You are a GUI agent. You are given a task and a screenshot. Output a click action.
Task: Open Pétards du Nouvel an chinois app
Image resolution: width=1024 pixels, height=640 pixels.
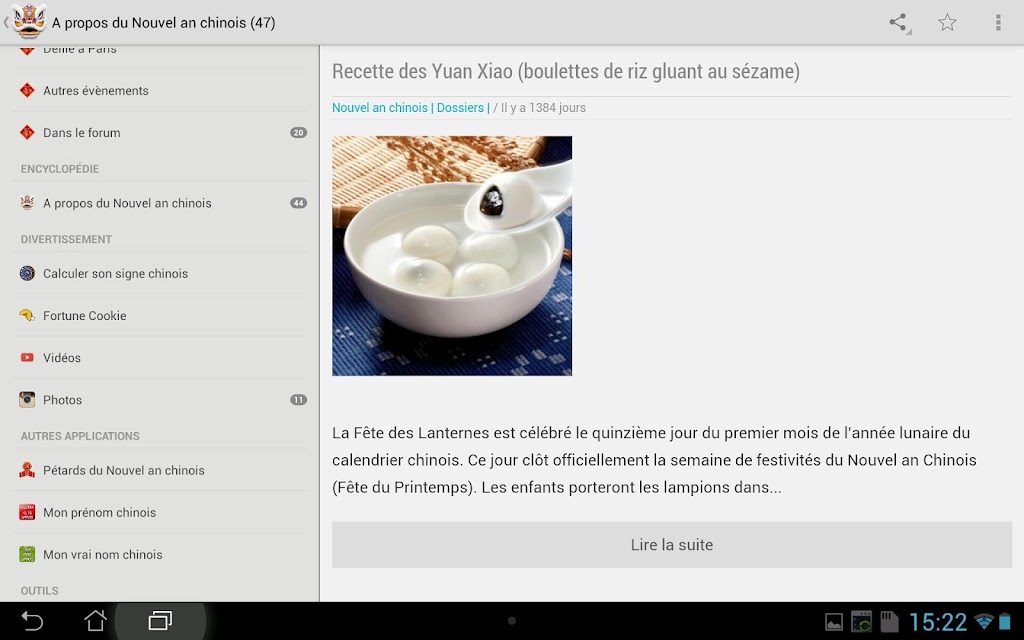(x=161, y=470)
